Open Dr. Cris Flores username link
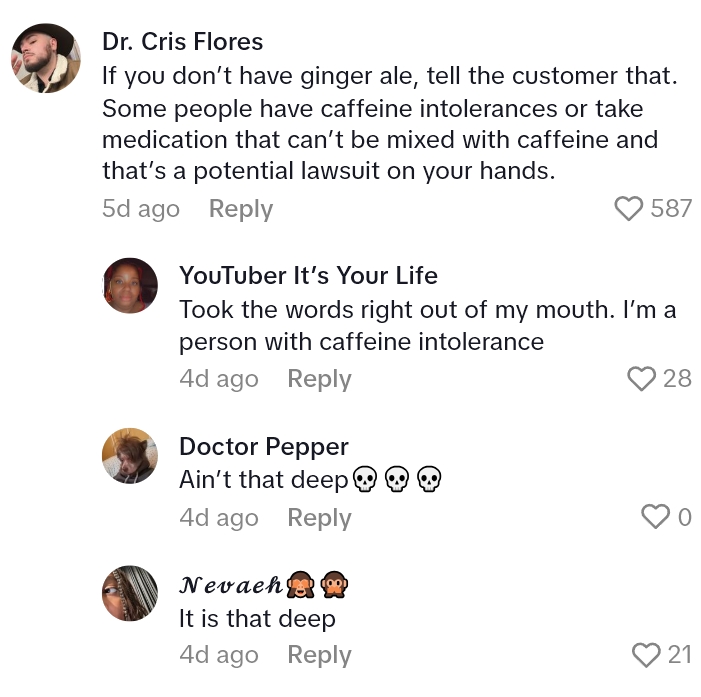 click(x=183, y=42)
